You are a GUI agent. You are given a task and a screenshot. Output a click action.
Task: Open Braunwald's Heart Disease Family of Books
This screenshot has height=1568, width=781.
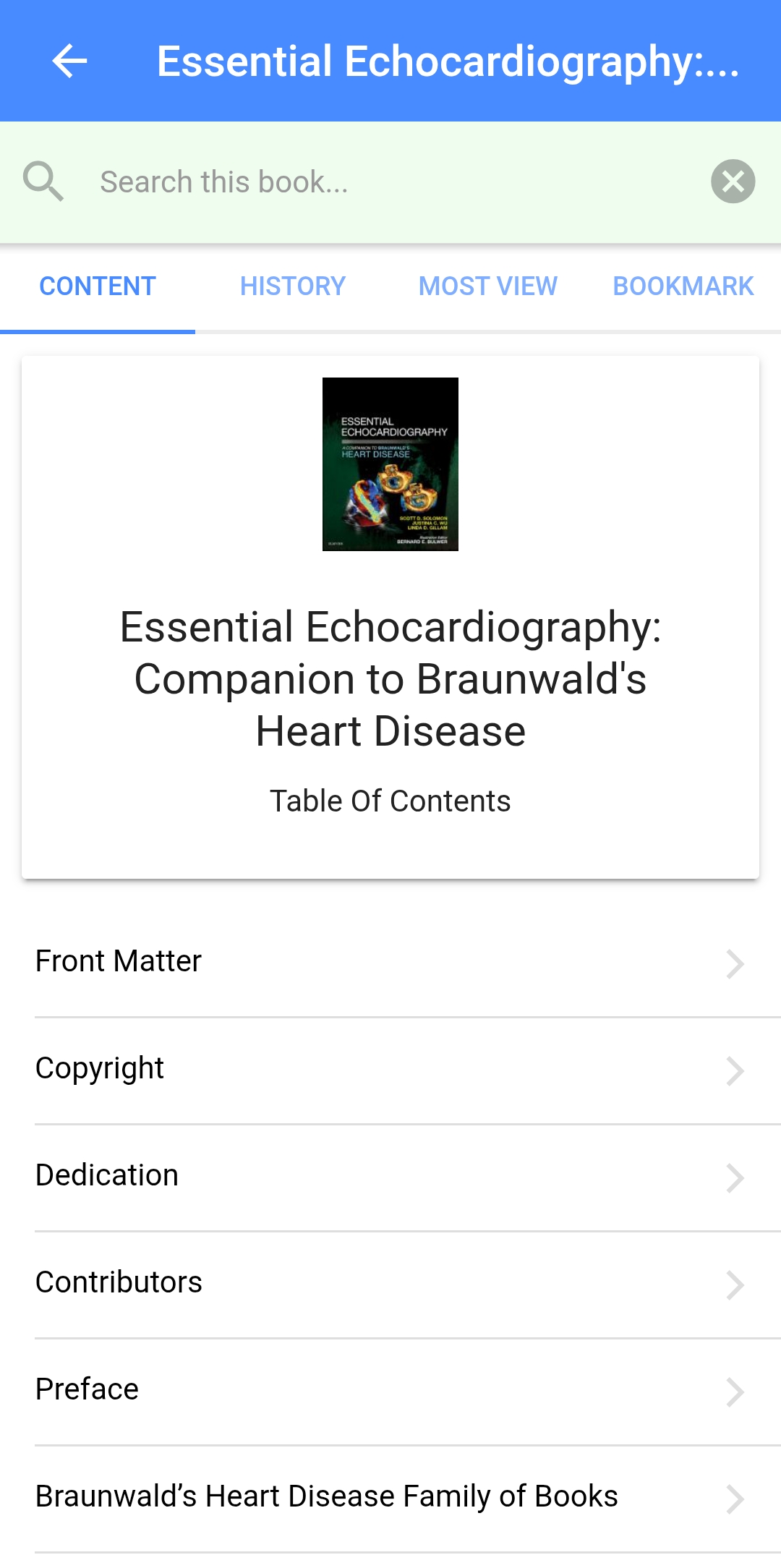390,1497
